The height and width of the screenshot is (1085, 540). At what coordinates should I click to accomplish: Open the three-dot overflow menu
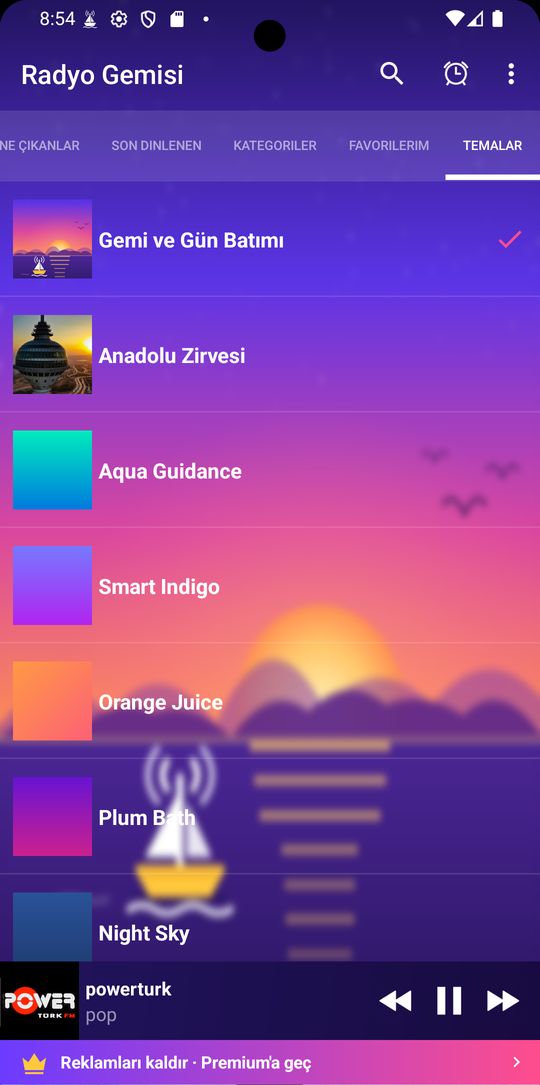click(511, 73)
